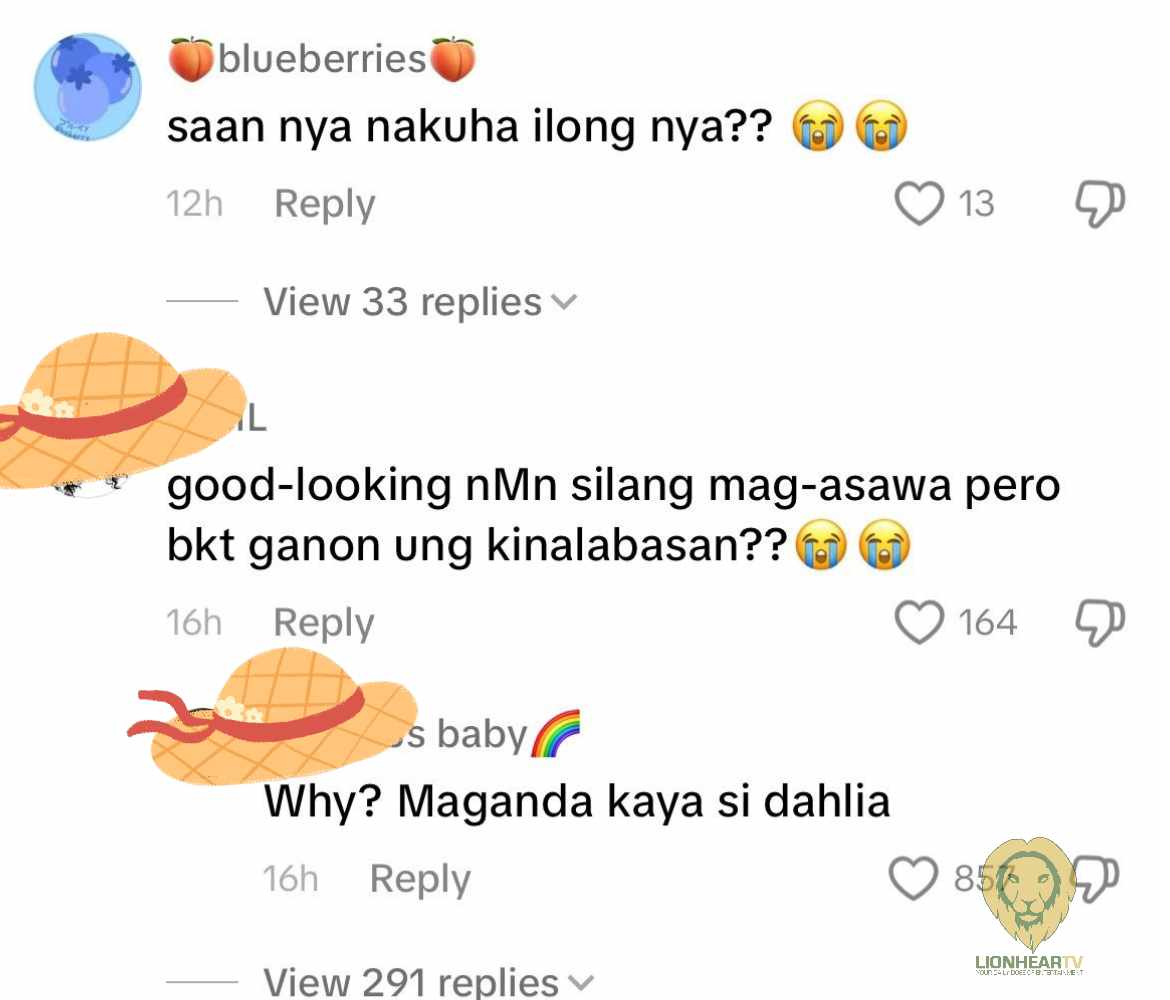Dislike the blueberries comment

(1100, 204)
